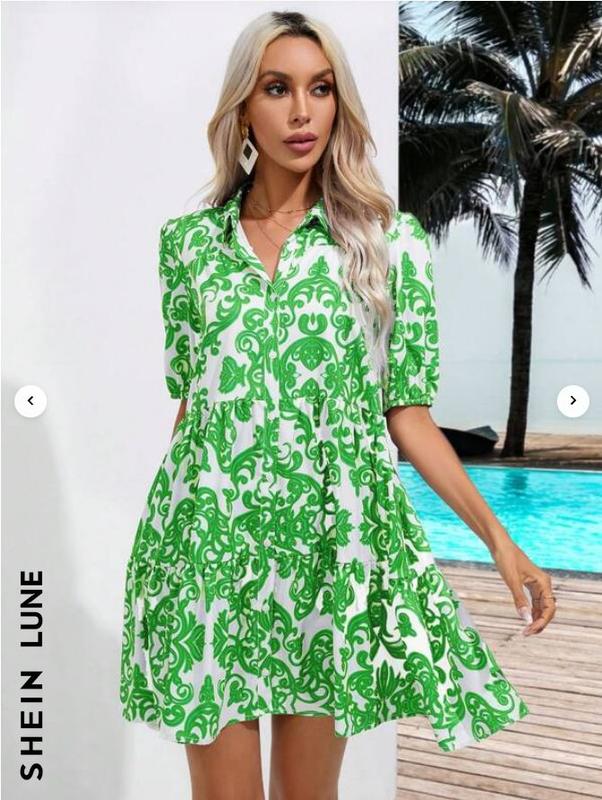Show the next product image
Screen dimensions: 602x800
point(572,401)
